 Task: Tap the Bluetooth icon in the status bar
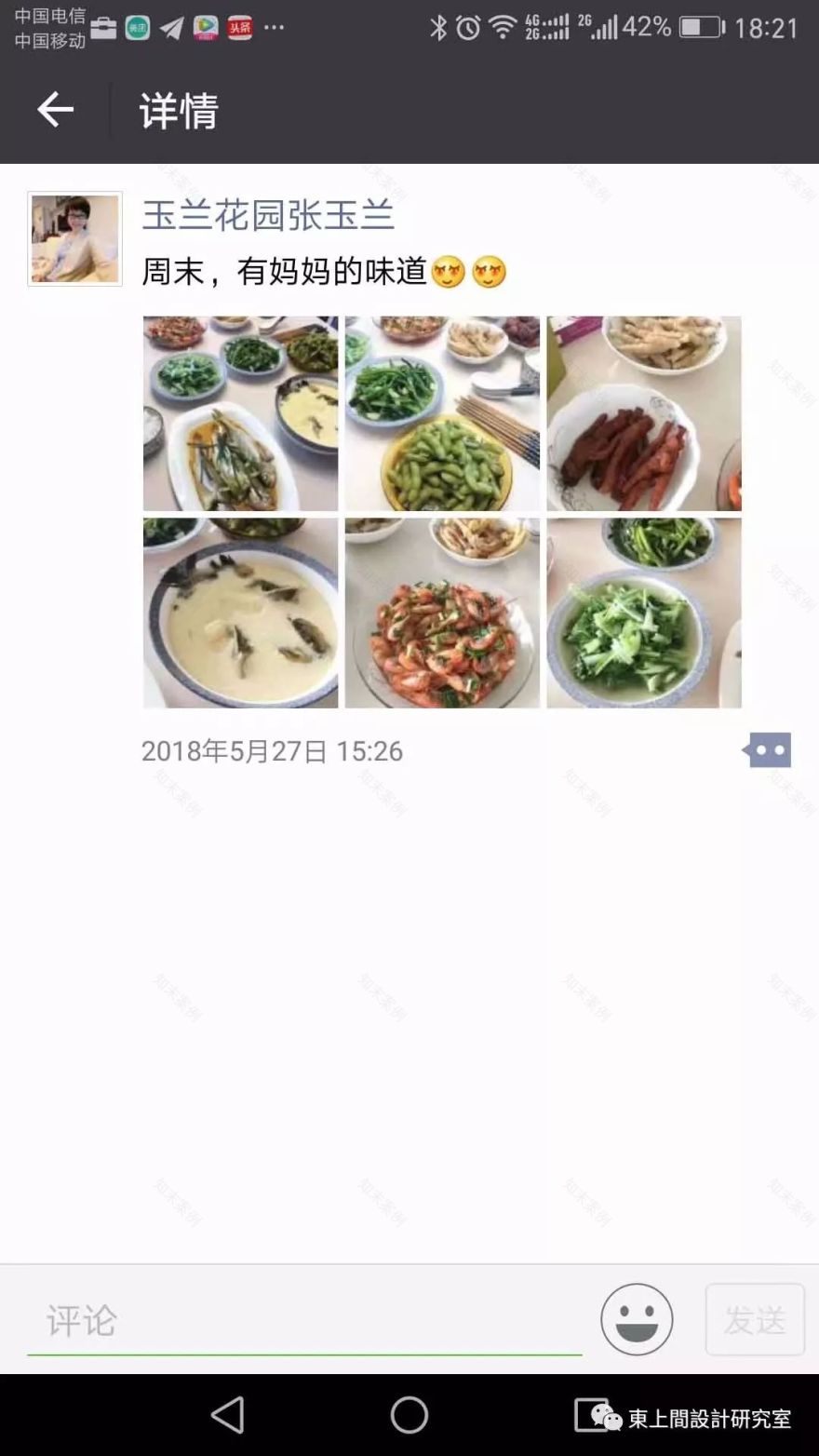click(x=441, y=27)
